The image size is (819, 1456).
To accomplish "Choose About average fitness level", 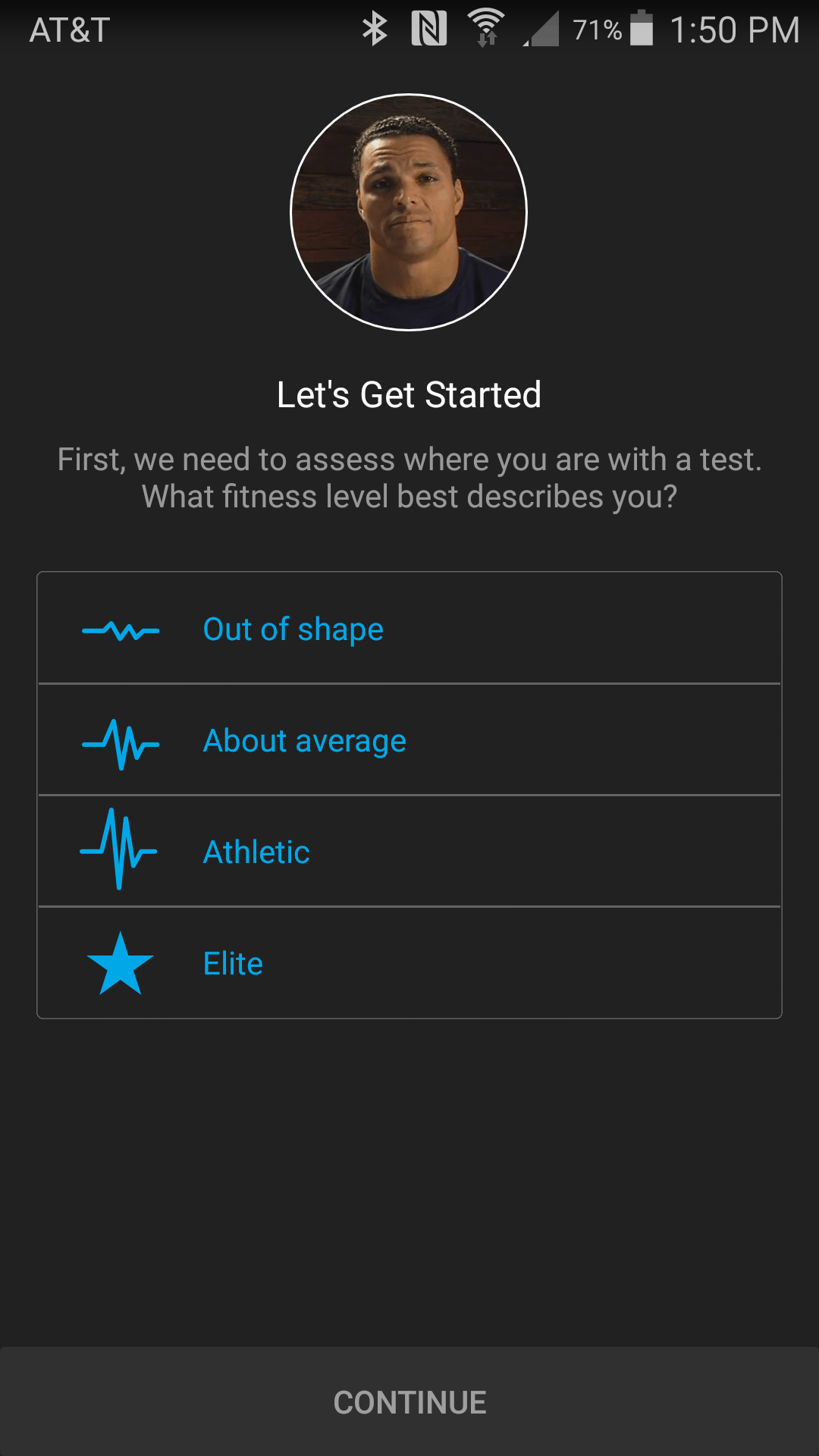I will click(x=409, y=739).
